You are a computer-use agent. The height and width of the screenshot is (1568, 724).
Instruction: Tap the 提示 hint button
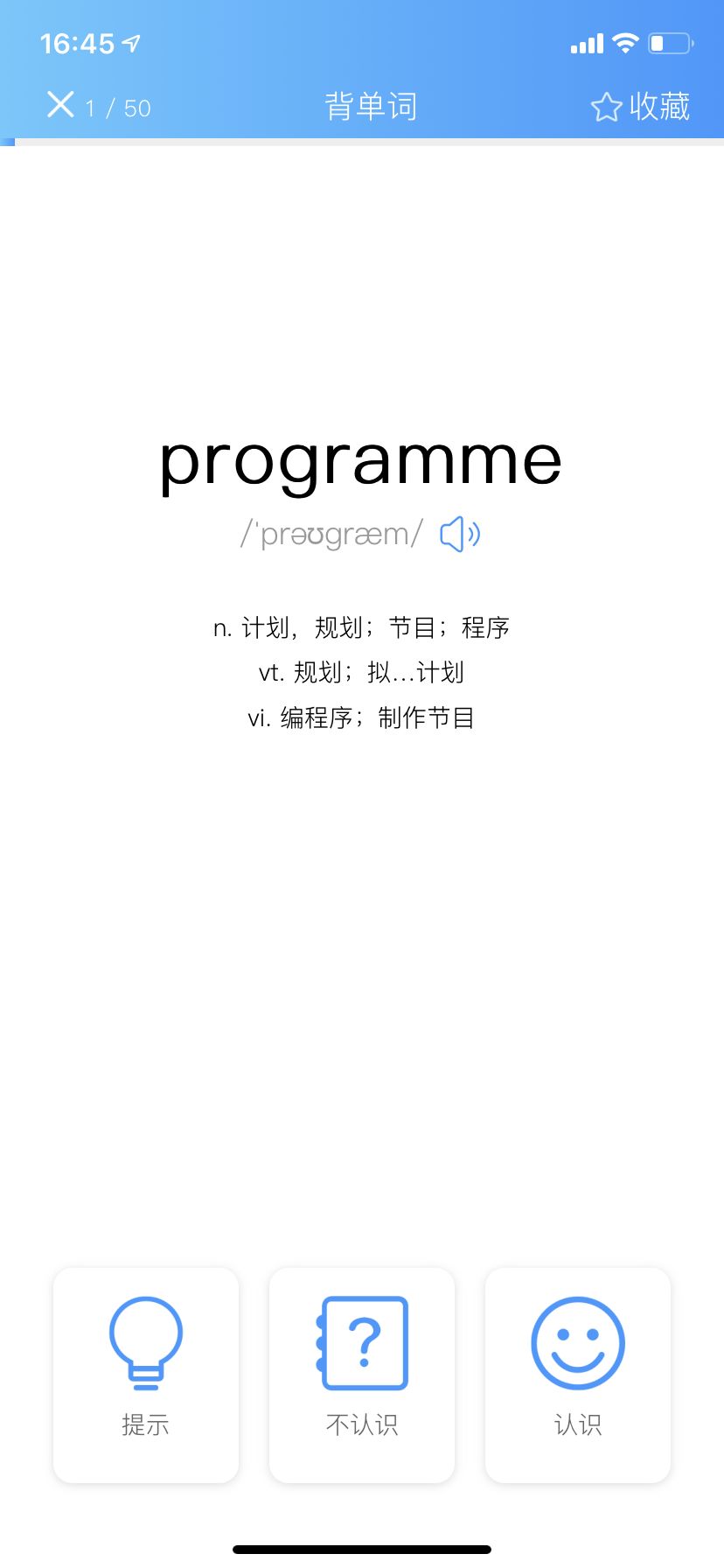point(146,1375)
